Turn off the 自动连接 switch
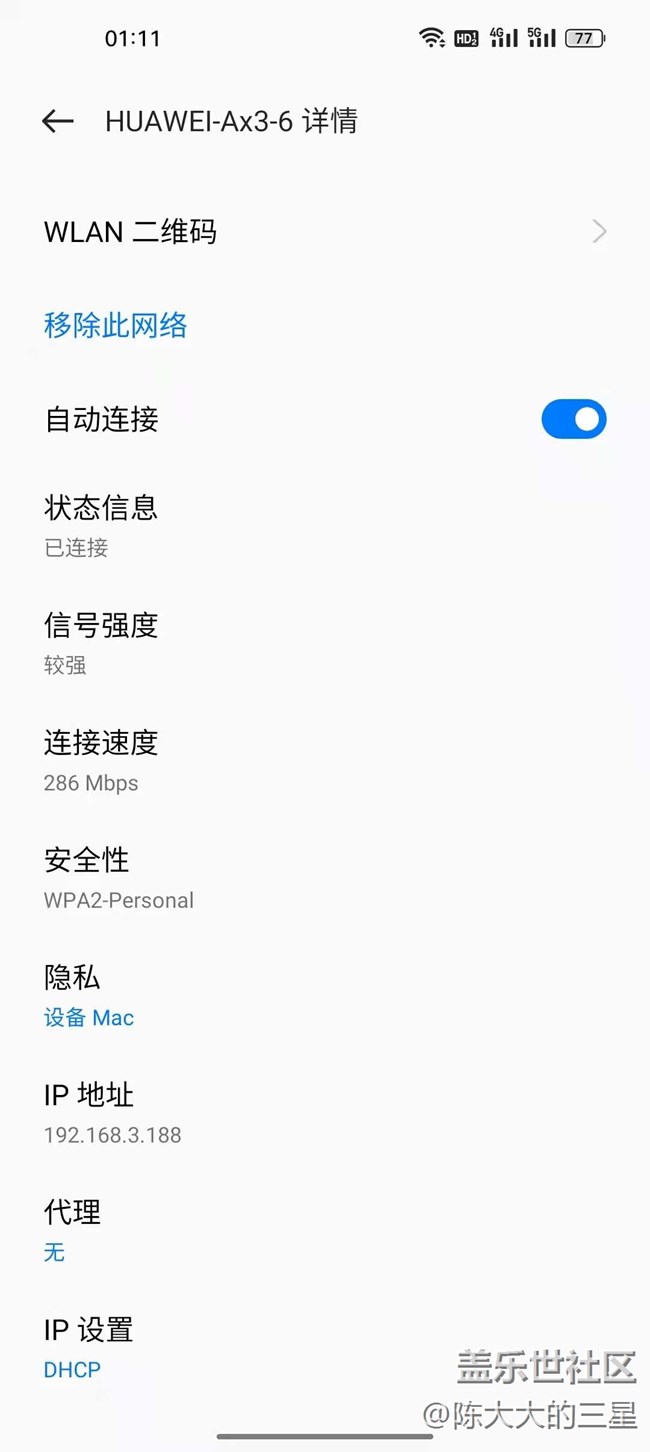Image resolution: width=650 pixels, height=1452 pixels. coord(573,419)
